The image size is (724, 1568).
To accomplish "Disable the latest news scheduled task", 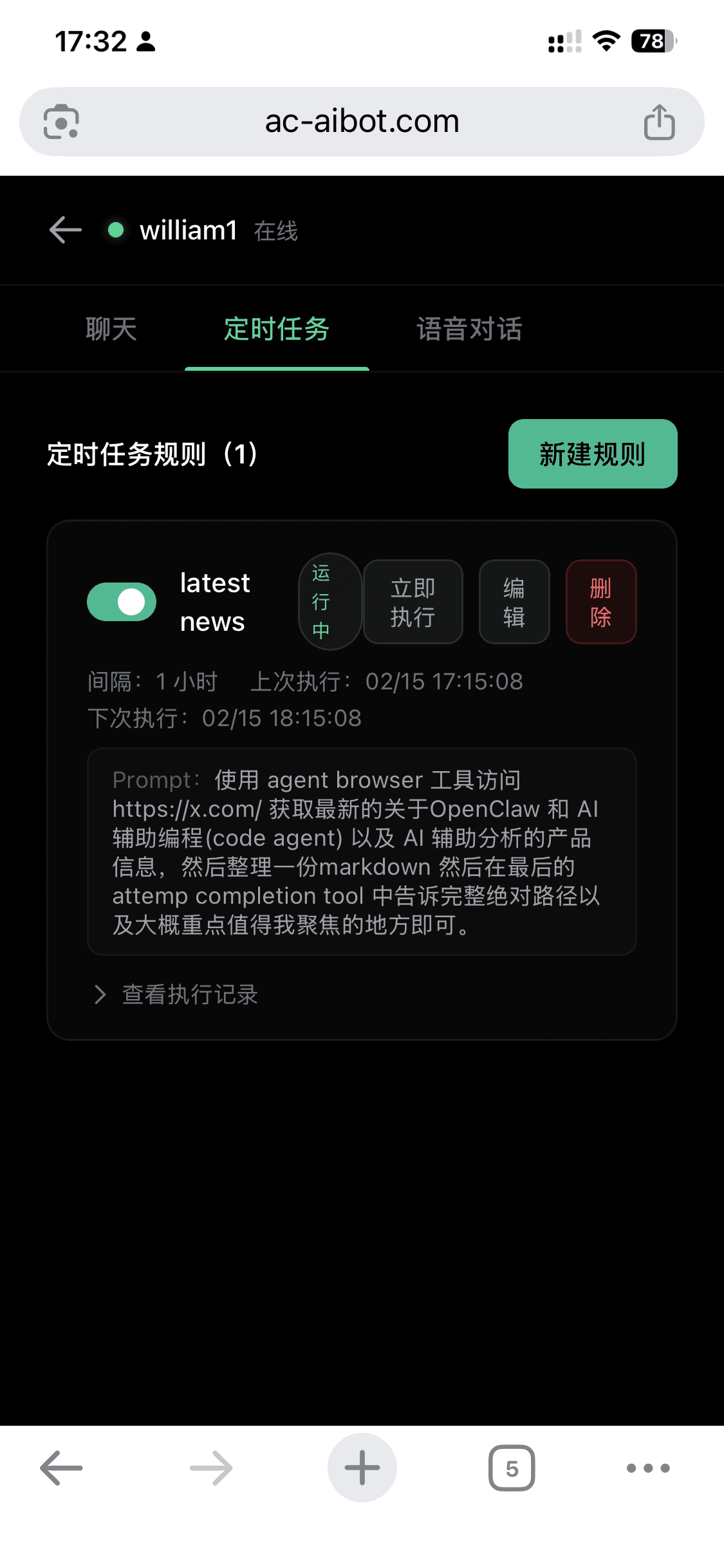I will (122, 602).
